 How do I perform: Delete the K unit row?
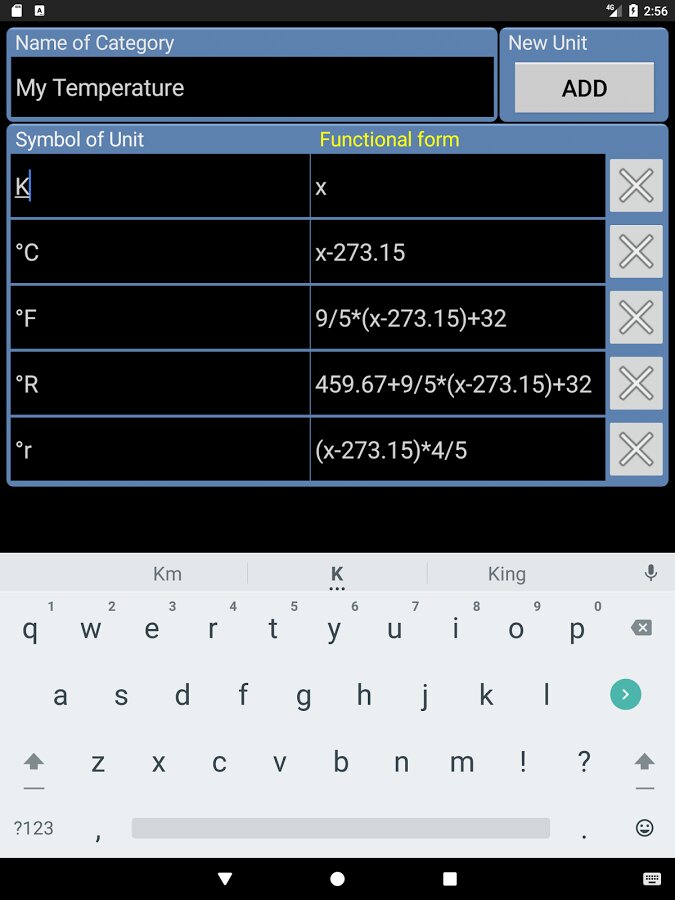[x=636, y=186]
